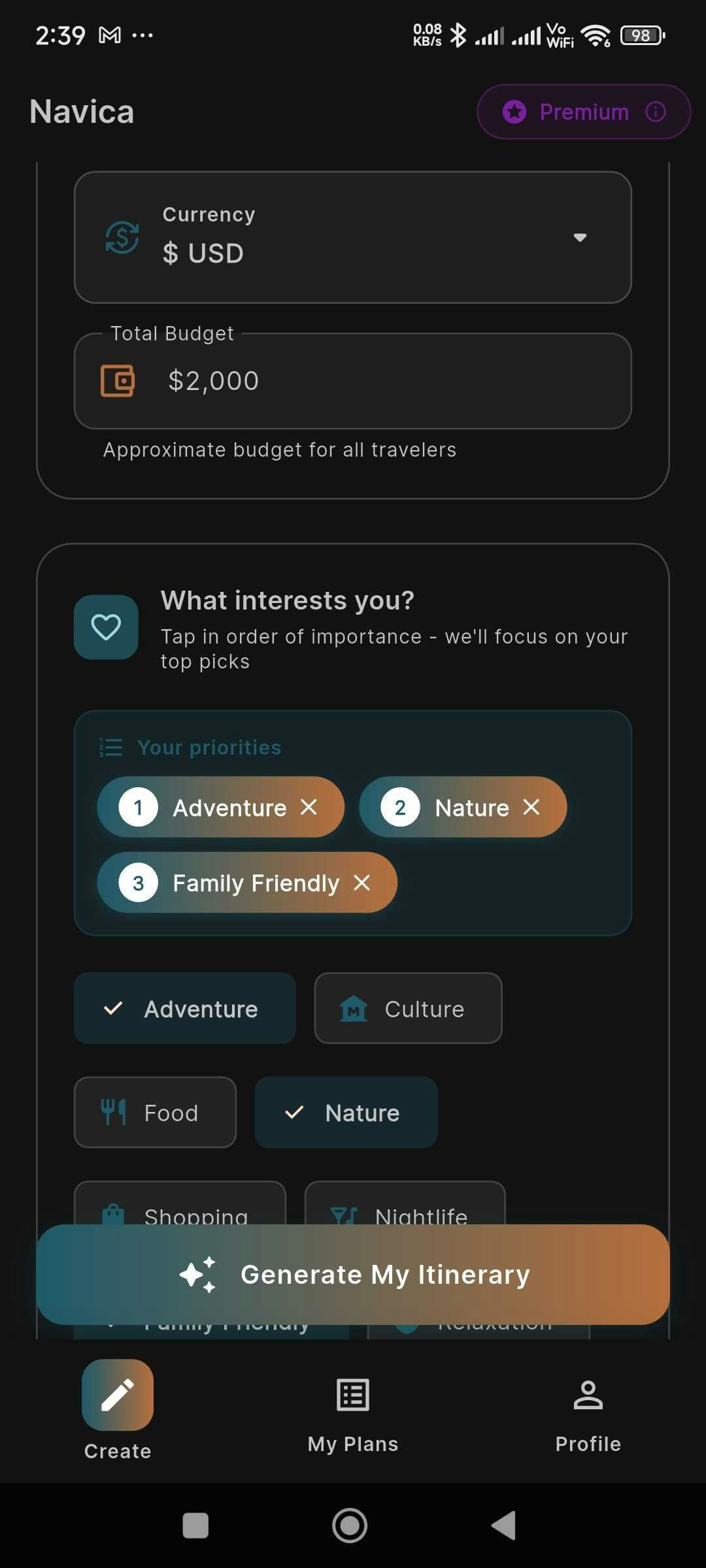Click the heart icon above What interests you
Image resolution: width=706 pixels, height=1568 pixels.
tap(106, 627)
